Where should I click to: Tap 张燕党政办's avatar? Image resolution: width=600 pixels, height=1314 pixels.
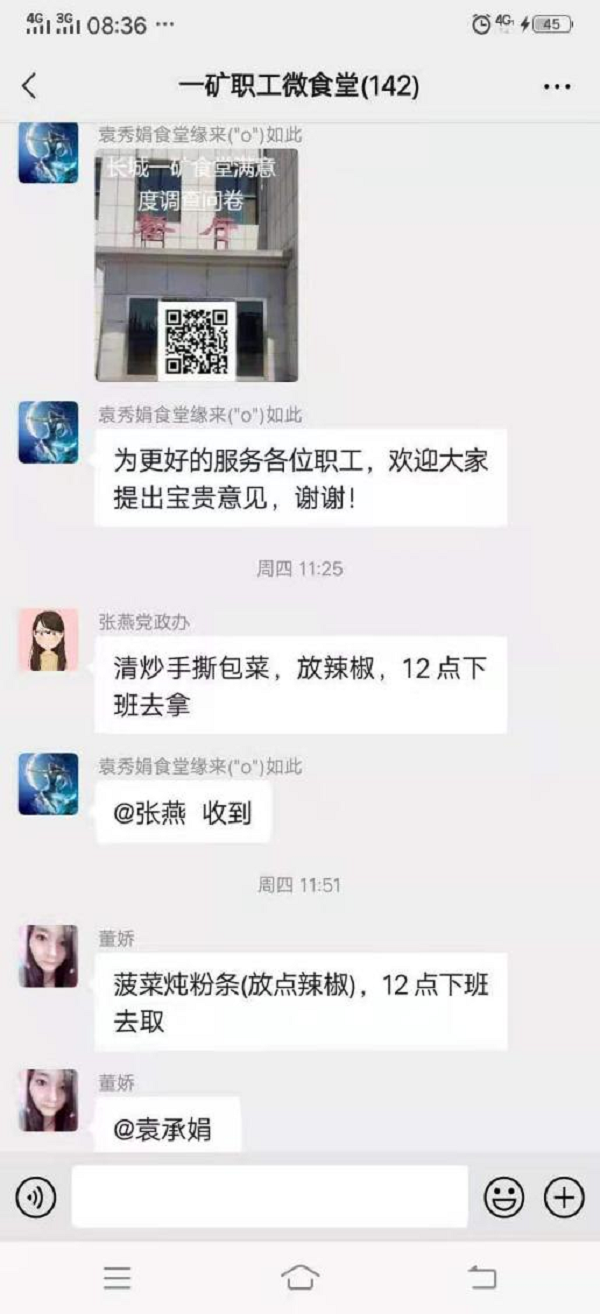48,640
